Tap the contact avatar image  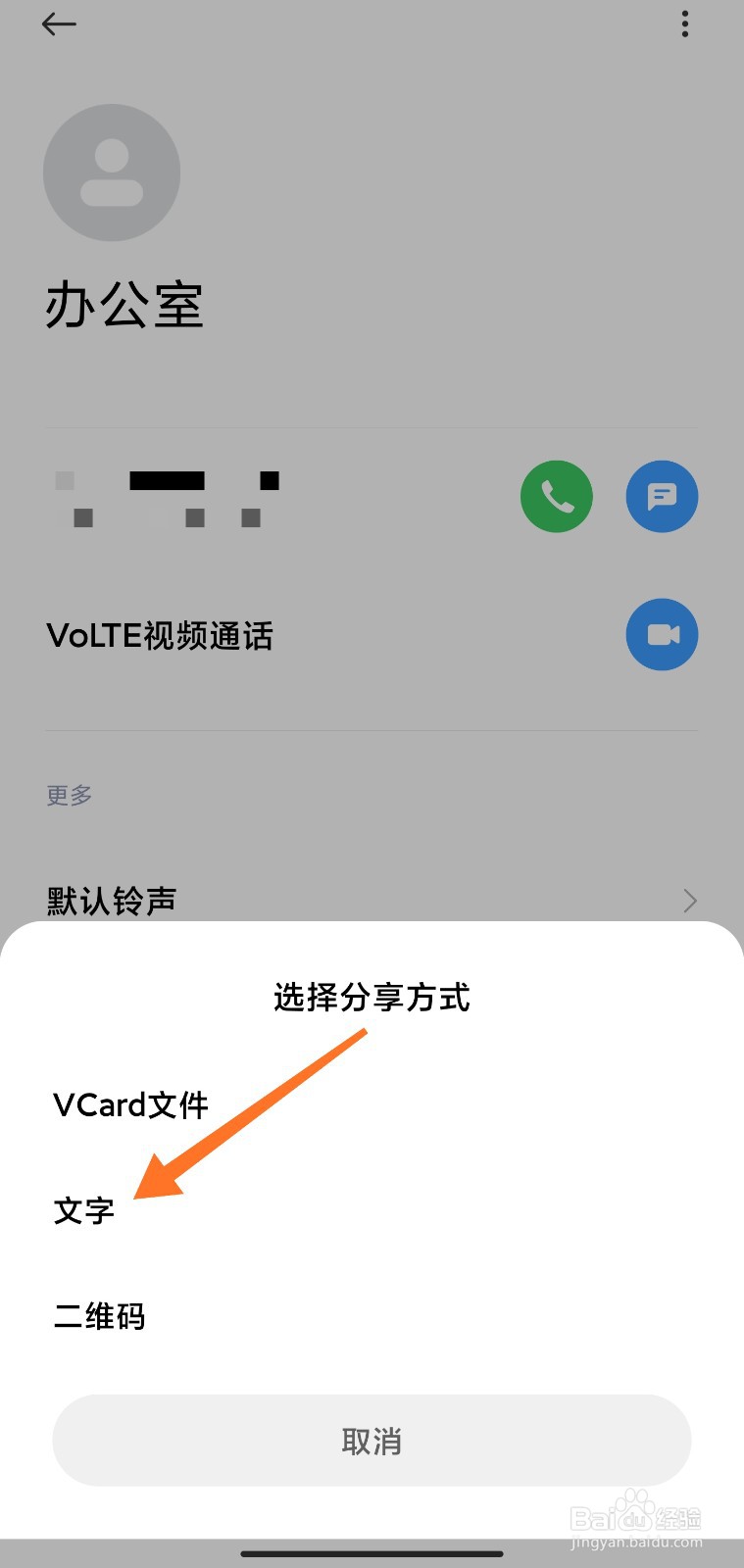click(x=112, y=172)
